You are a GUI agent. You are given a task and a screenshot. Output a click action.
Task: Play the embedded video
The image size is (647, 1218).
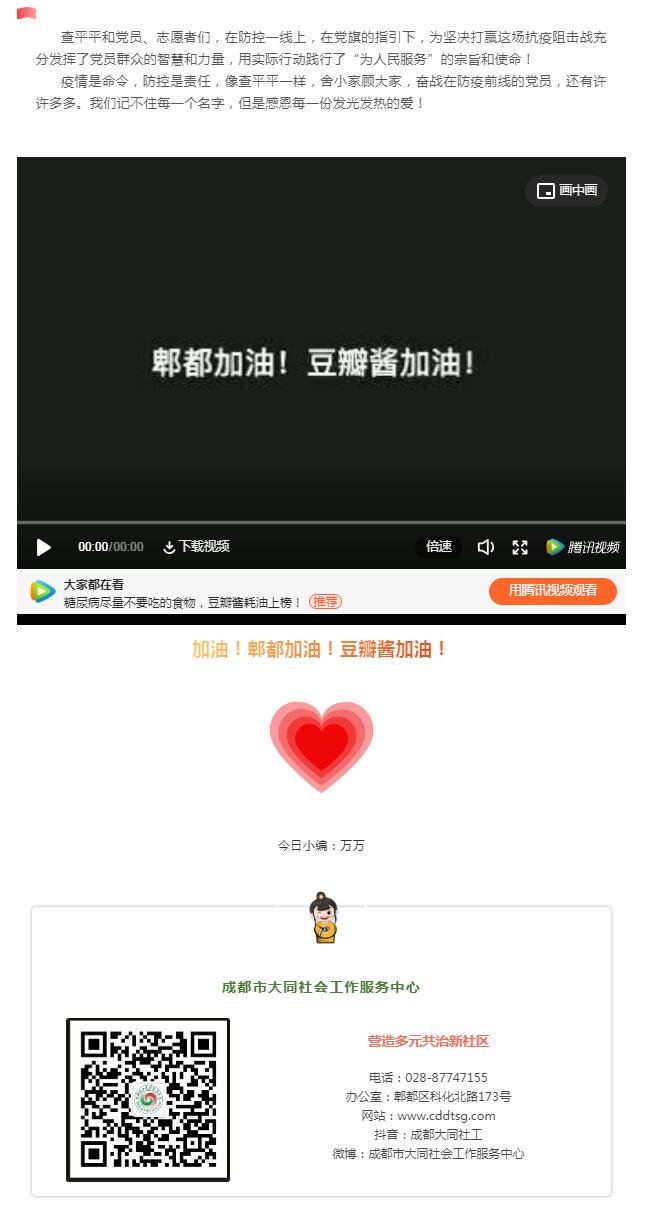44,547
